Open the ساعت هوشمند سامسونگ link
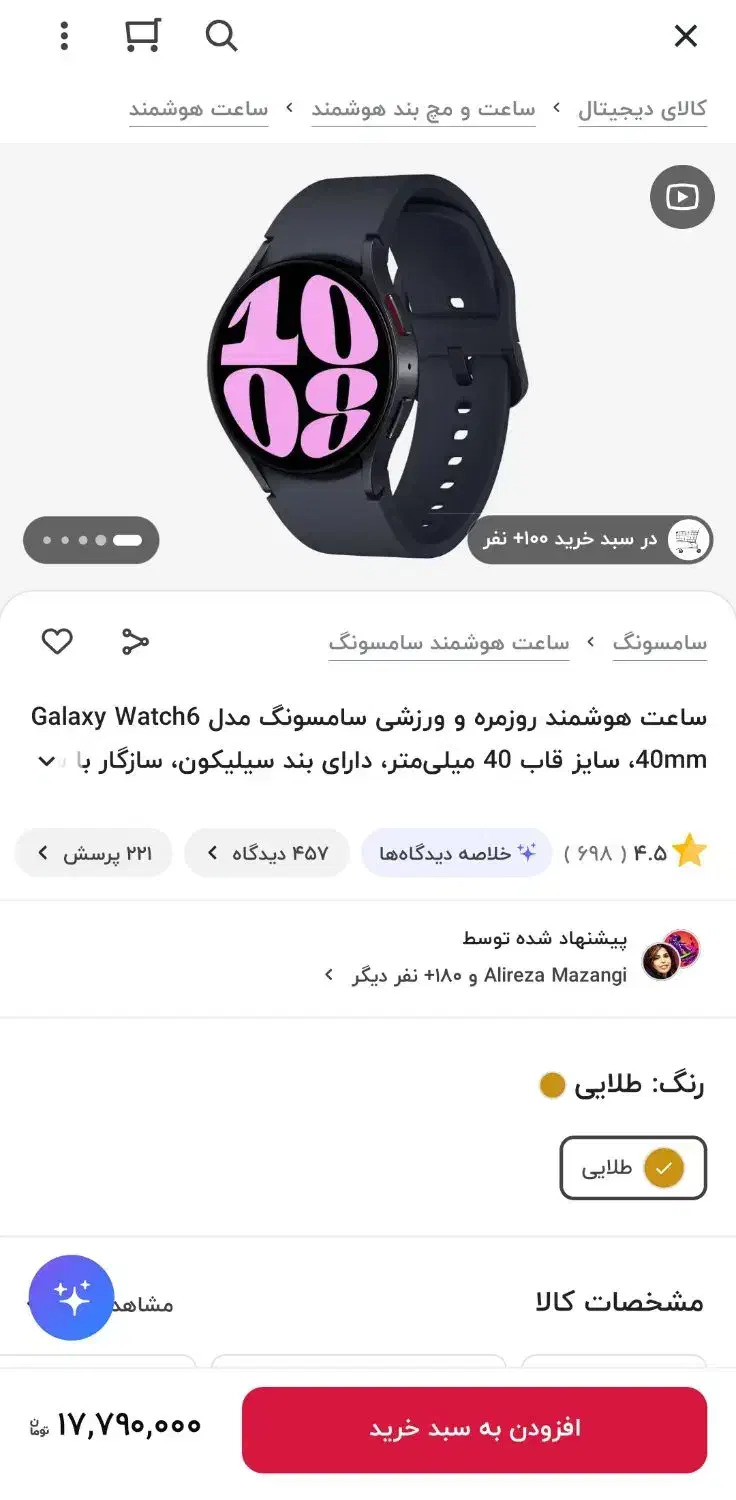Screen dimensions: 736x1500 point(449,643)
